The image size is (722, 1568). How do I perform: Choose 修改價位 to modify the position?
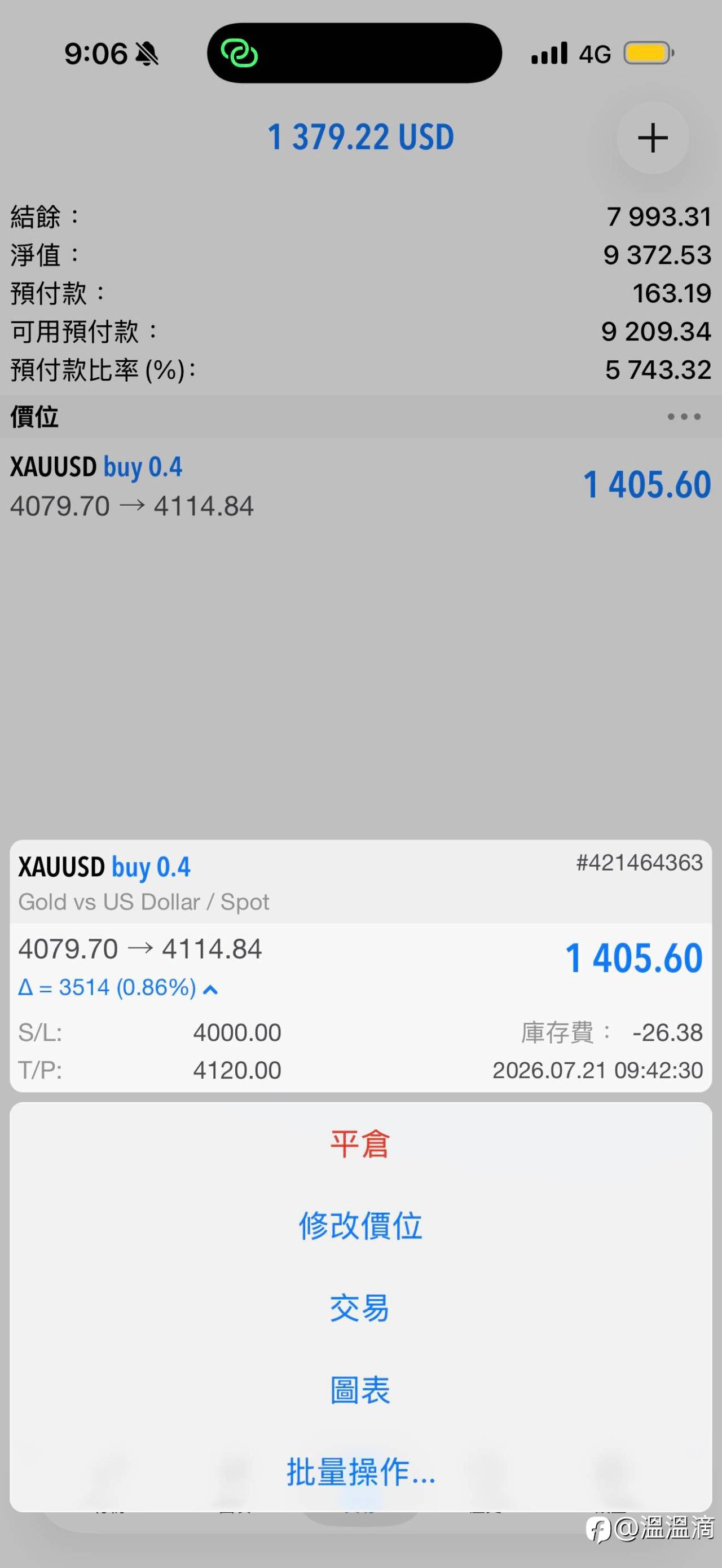coord(360,1226)
